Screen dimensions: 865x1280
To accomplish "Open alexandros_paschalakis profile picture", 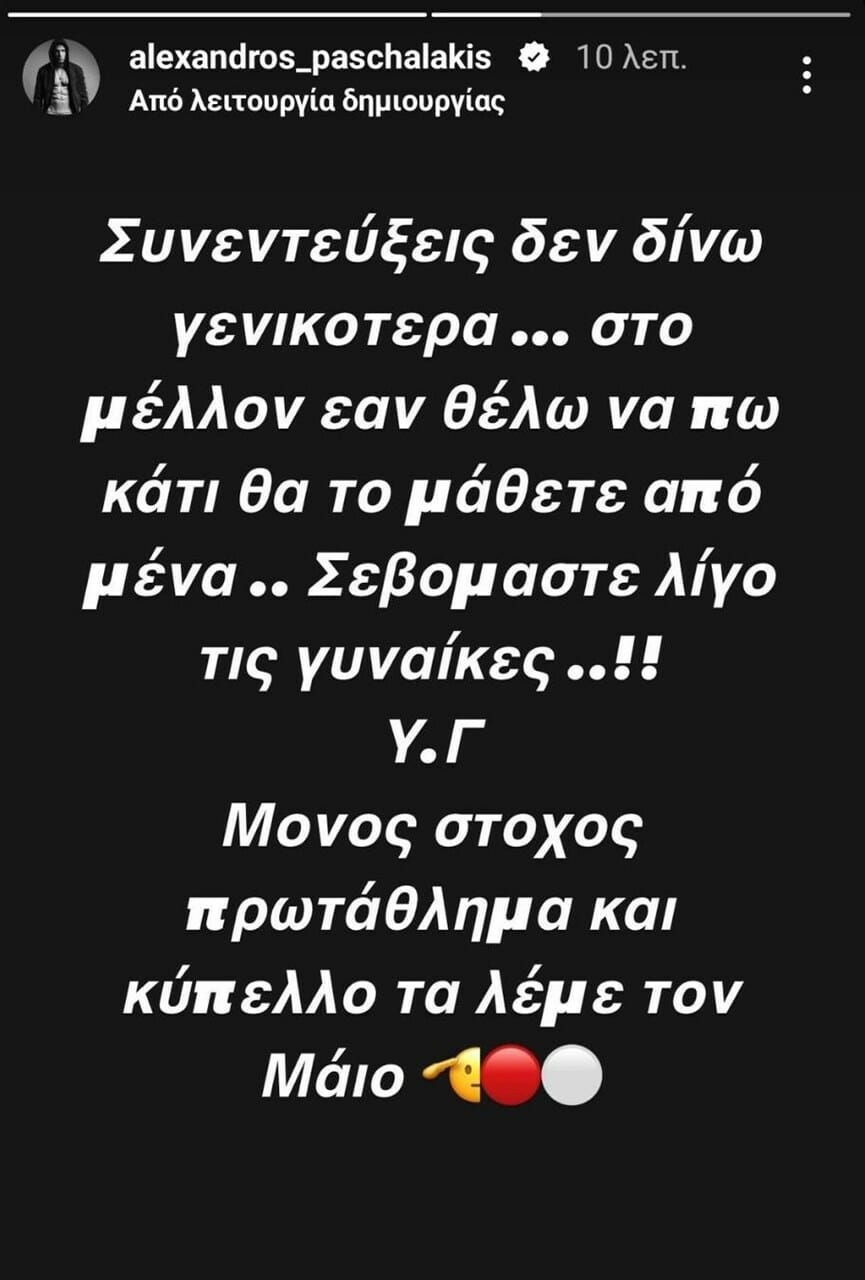I will point(62,76).
